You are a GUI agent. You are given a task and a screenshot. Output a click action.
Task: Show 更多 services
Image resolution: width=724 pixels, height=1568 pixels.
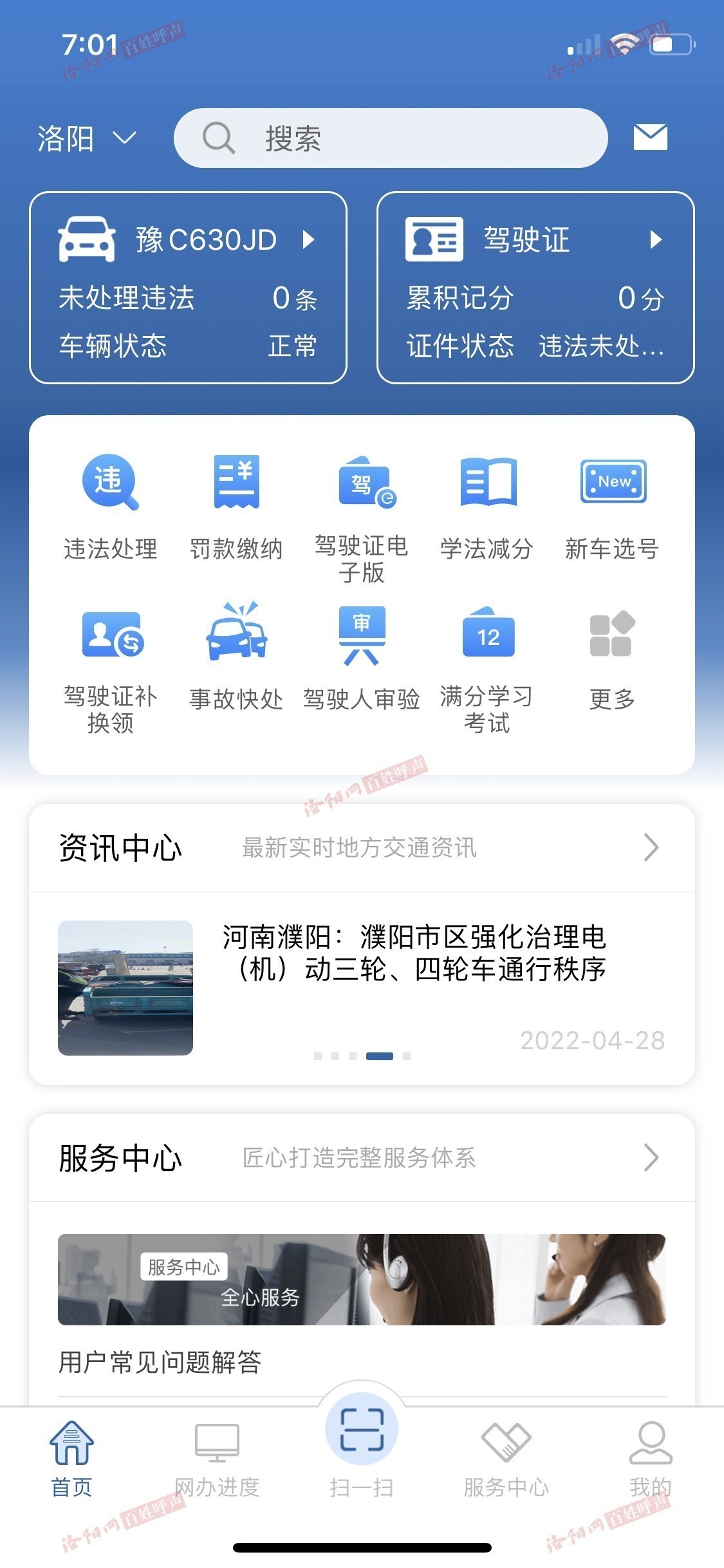(x=613, y=658)
